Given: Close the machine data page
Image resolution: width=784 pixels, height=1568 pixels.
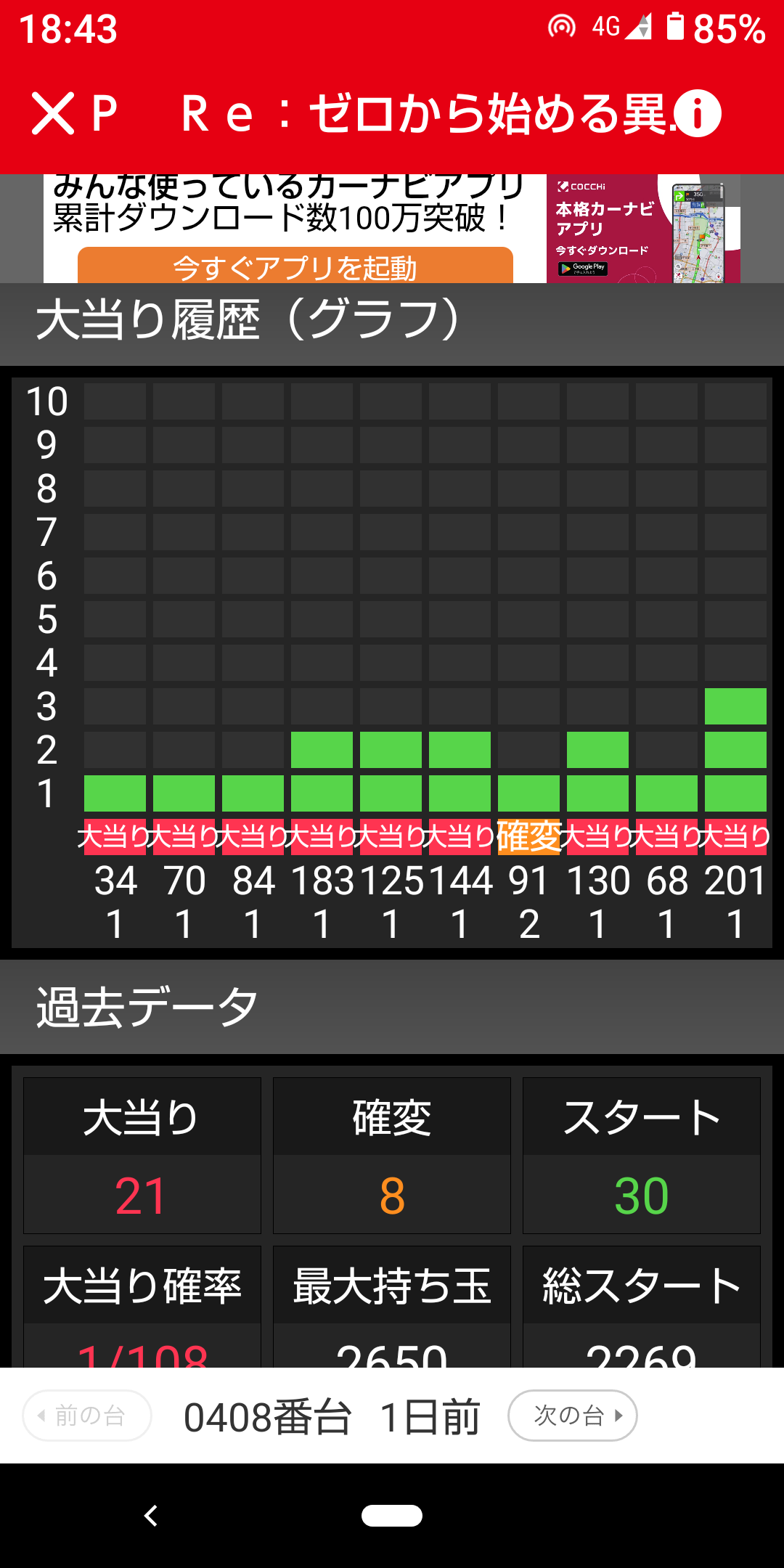Looking at the screenshot, I should click(53, 114).
